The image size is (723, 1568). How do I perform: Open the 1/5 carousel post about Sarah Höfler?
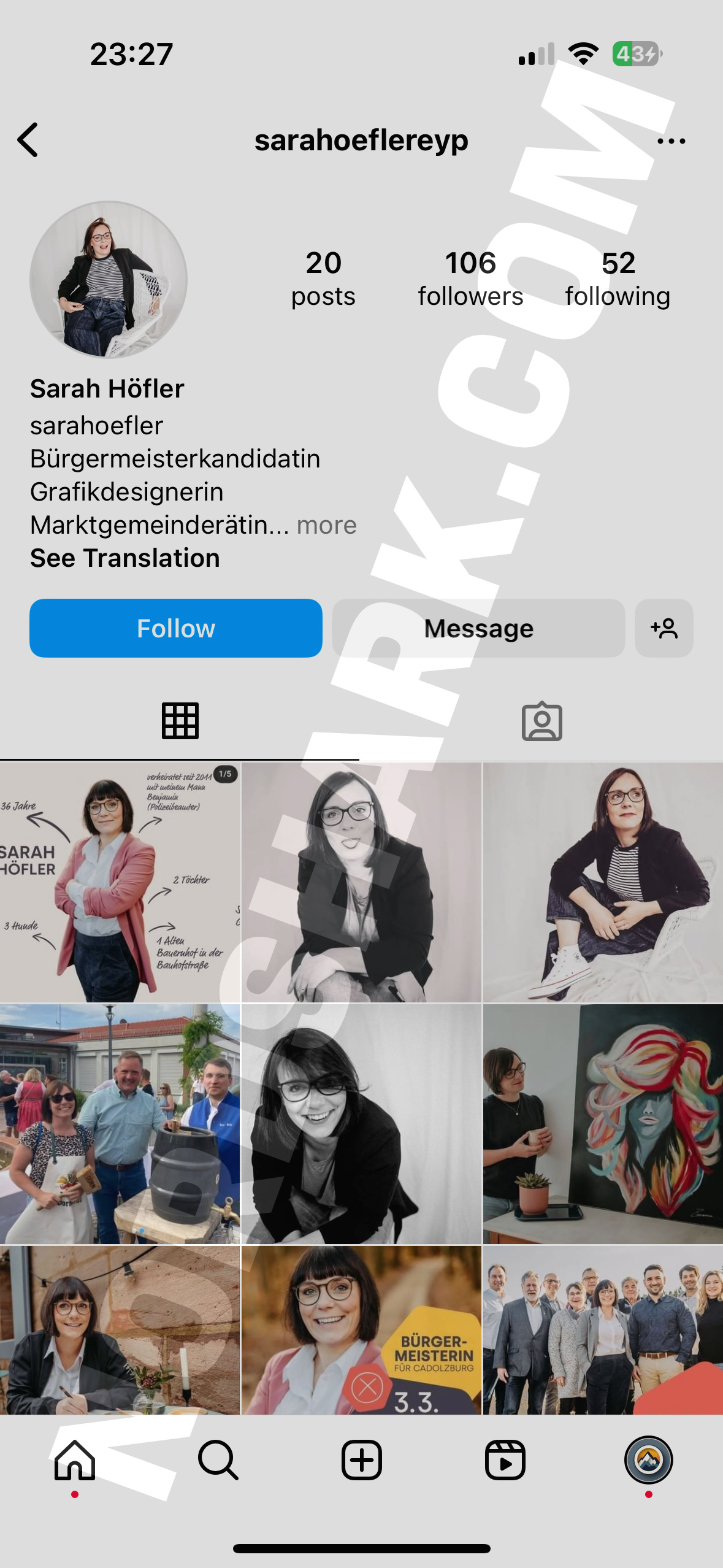120,882
